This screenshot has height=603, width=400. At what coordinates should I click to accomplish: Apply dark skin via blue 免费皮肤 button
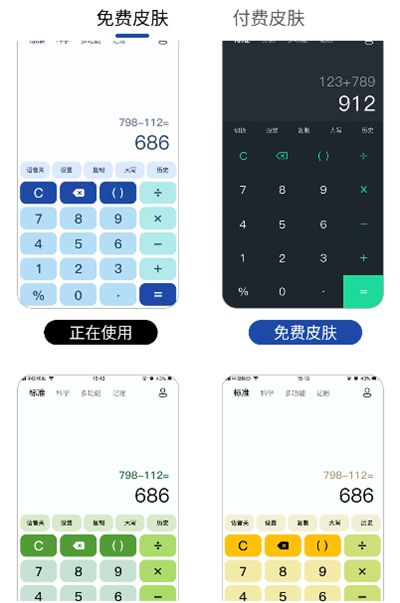click(x=305, y=332)
